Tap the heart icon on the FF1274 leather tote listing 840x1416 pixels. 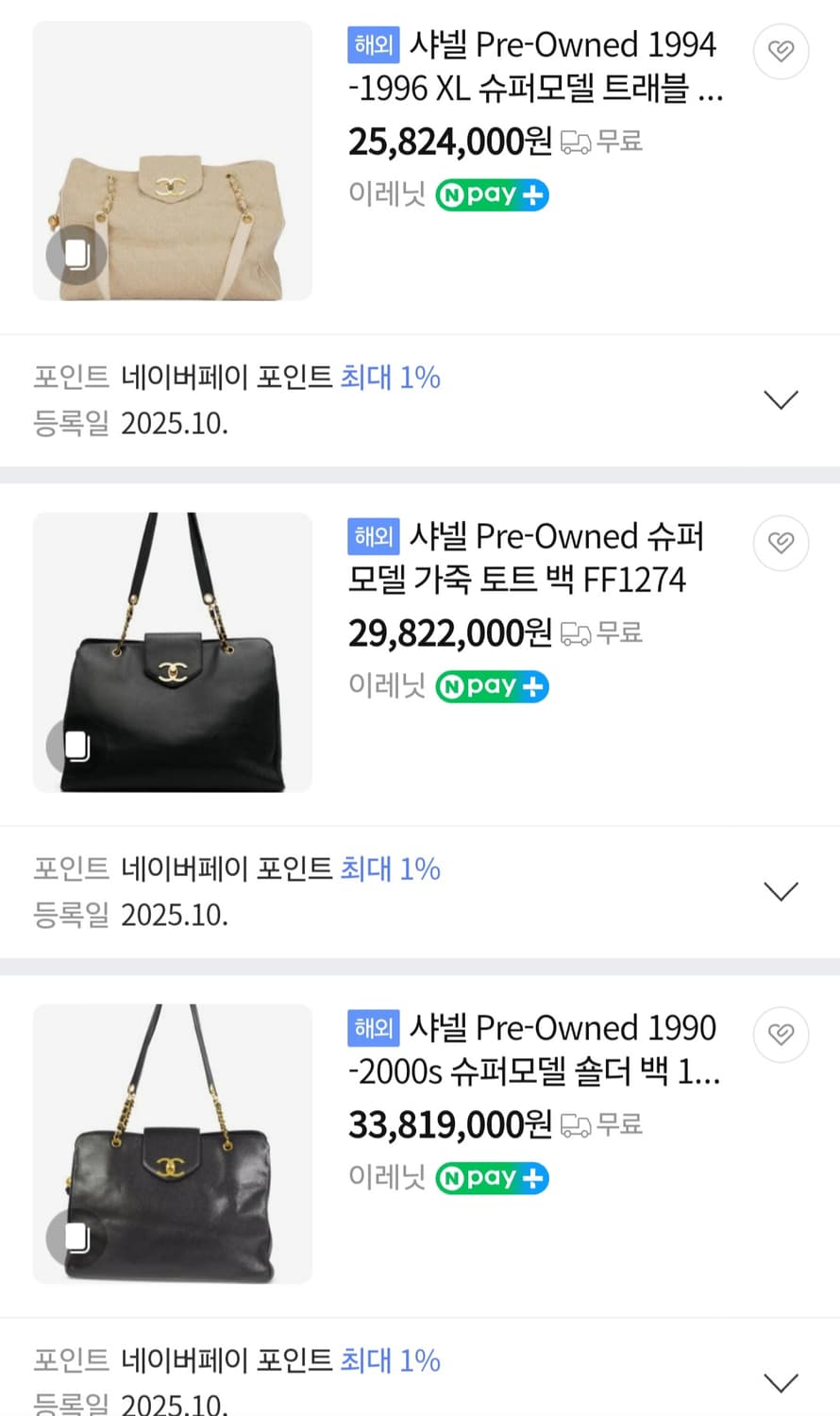click(x=781, y=543)
